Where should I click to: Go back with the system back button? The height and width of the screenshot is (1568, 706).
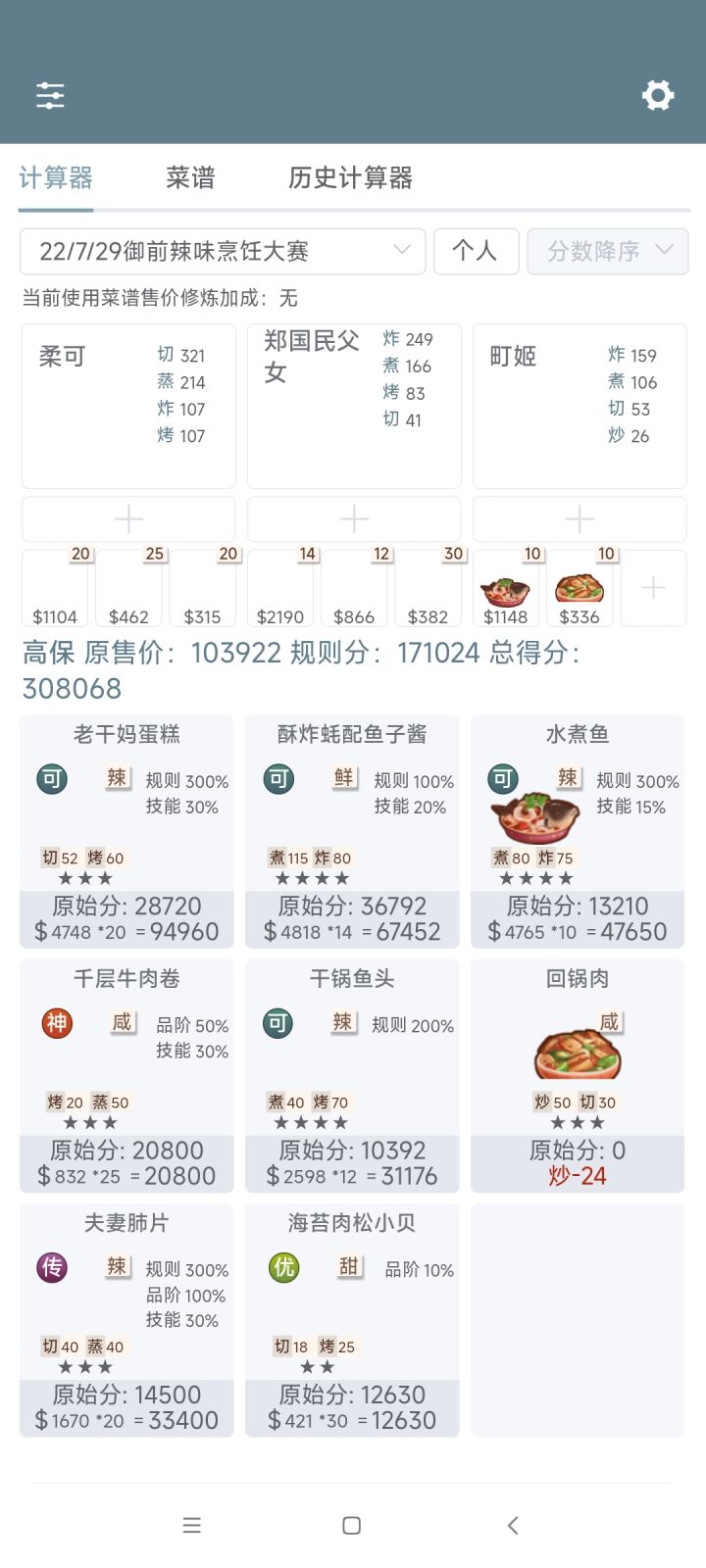512,1525
